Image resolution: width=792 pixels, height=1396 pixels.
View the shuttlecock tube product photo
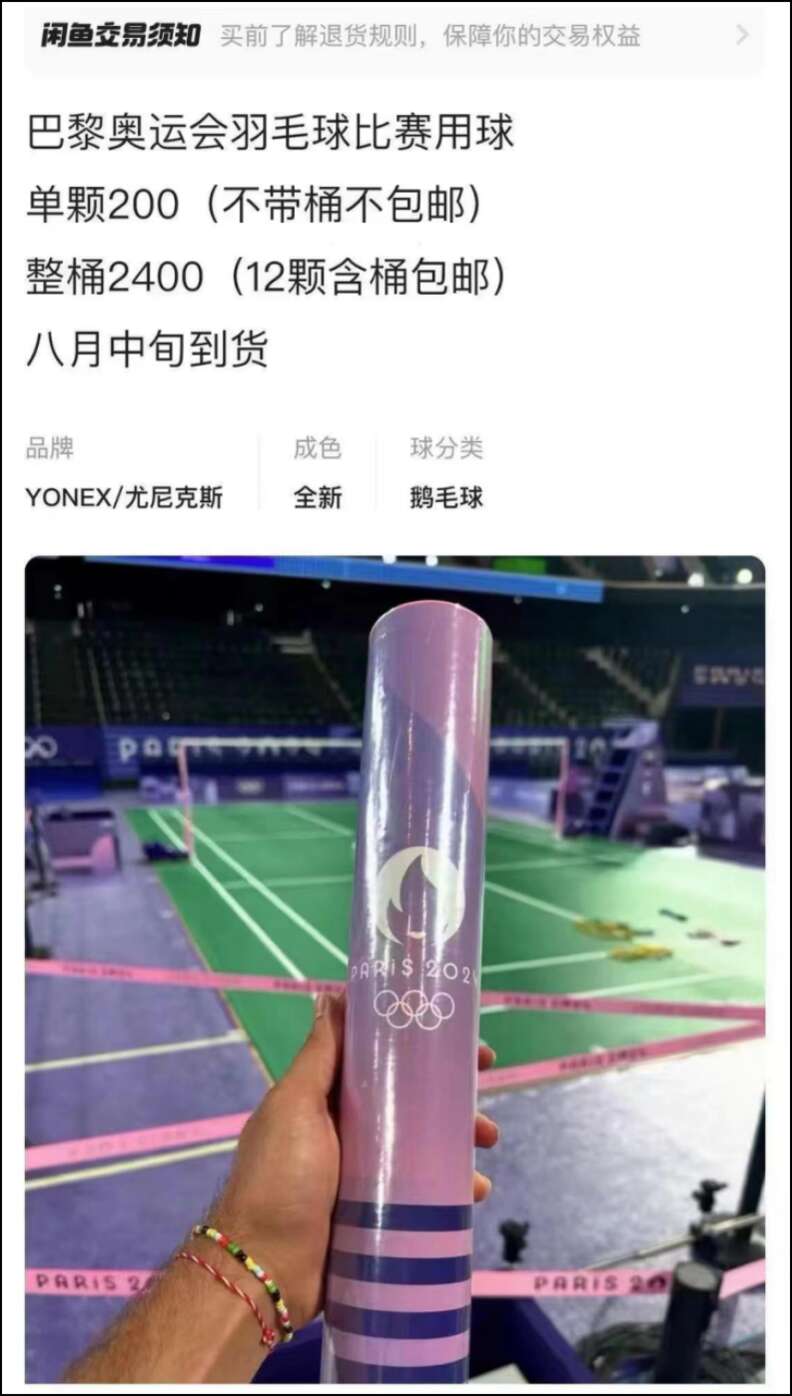click(395, 968)
